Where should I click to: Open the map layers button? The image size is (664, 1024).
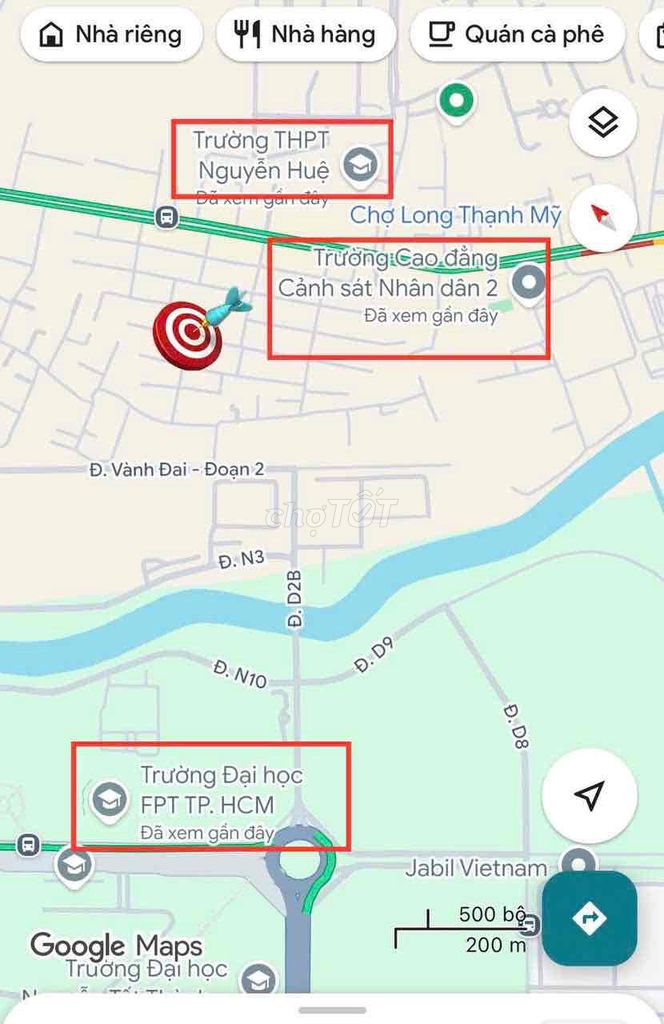603,124
